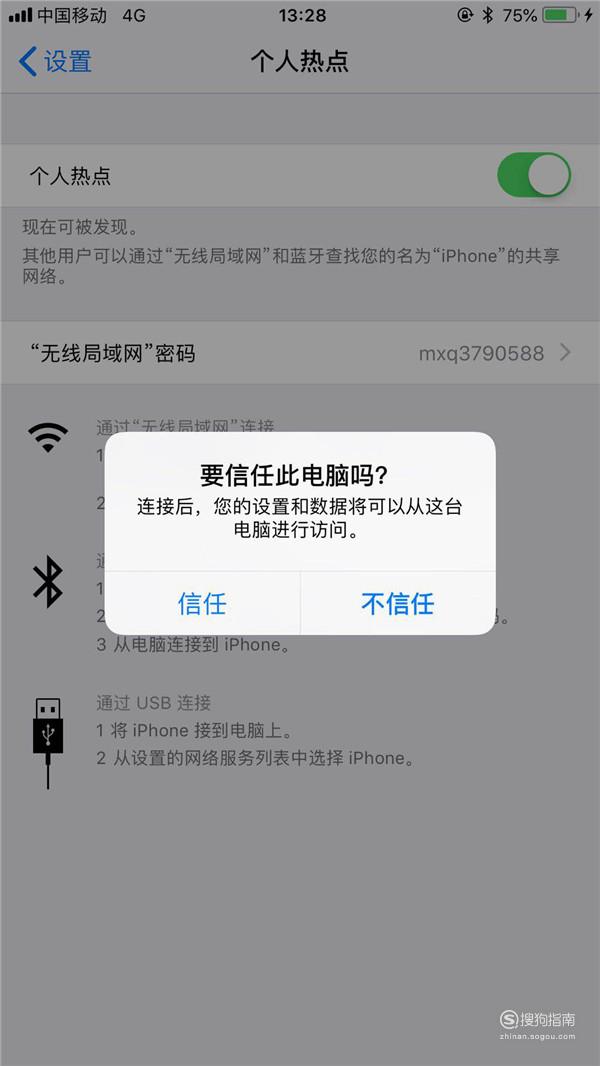Tap 信任 to trust this computer
Image resolution: width=600 pixels, height=1066 pixels.
(202, 603)
